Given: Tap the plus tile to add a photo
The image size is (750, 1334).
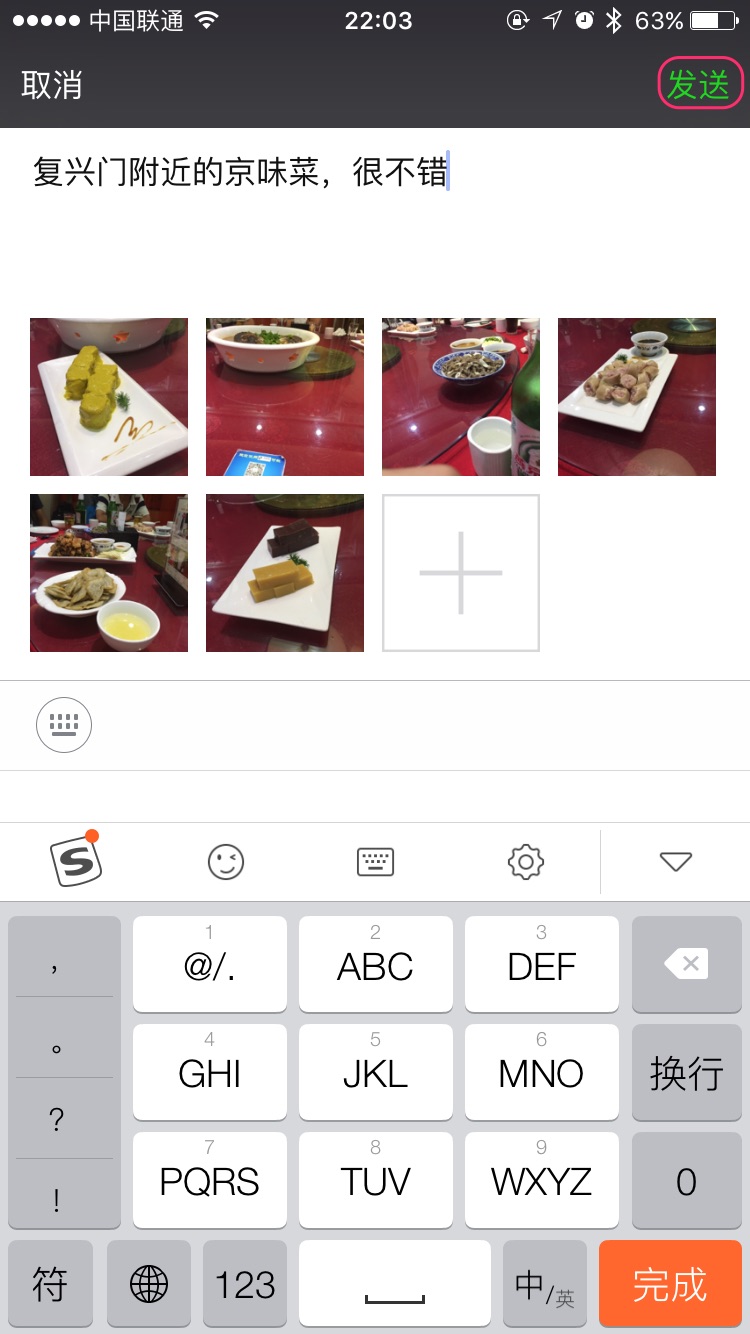Looking at the screenshot, I should (461, 573).
